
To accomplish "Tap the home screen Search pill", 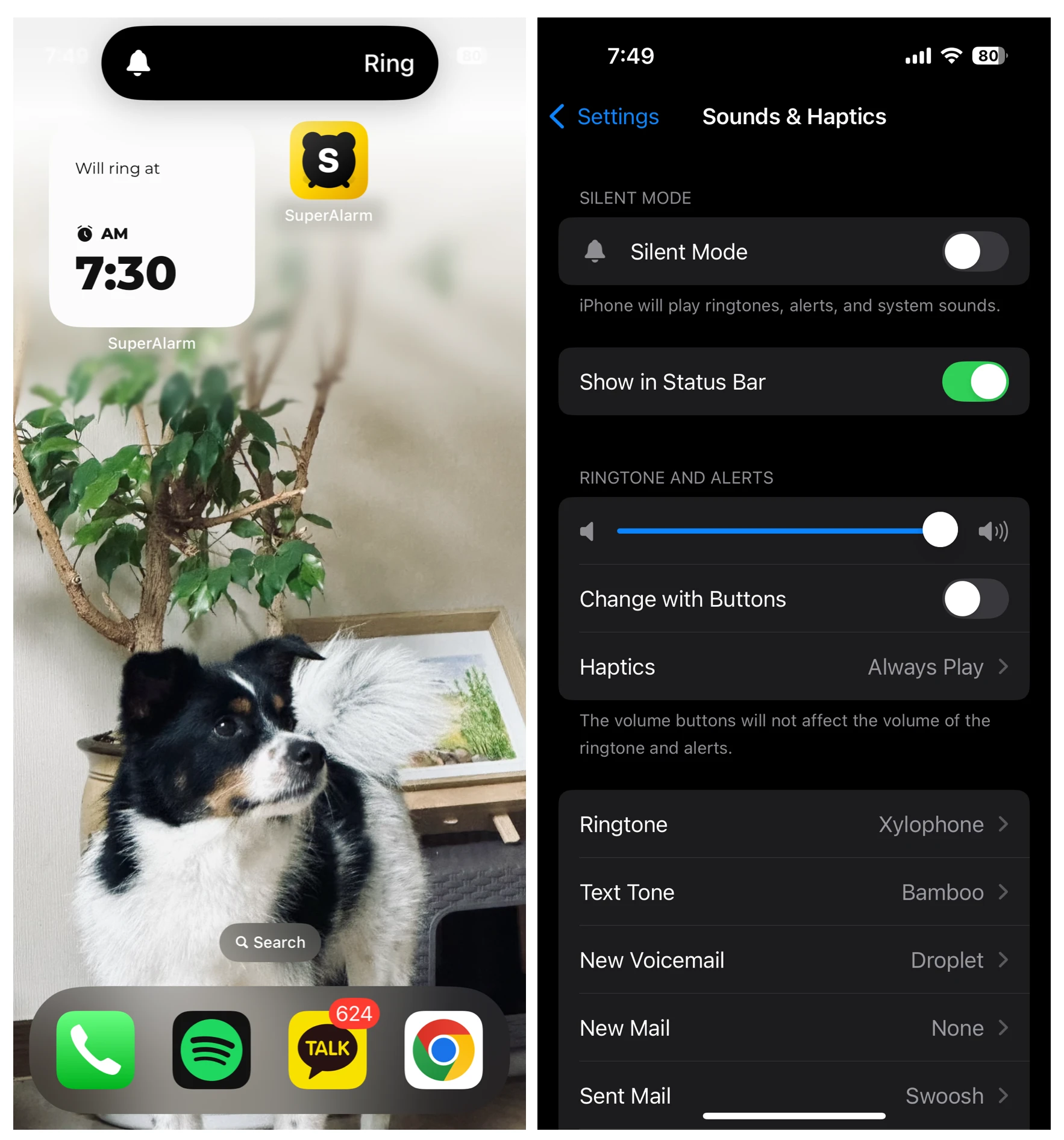I will [270, 942].
